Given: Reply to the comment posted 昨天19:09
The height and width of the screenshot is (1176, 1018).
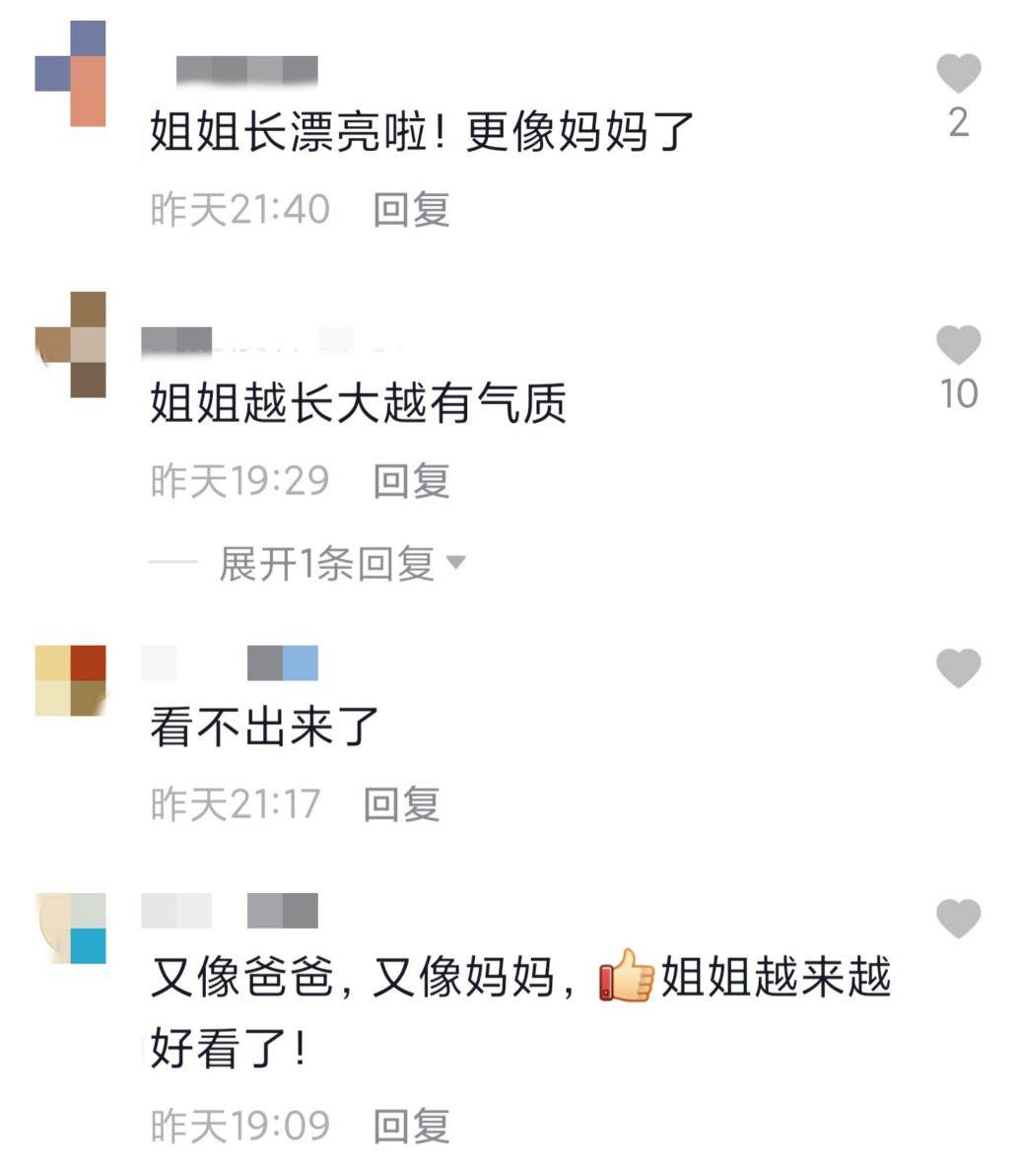Looking at the screenshot, I should click(411, 1125).
